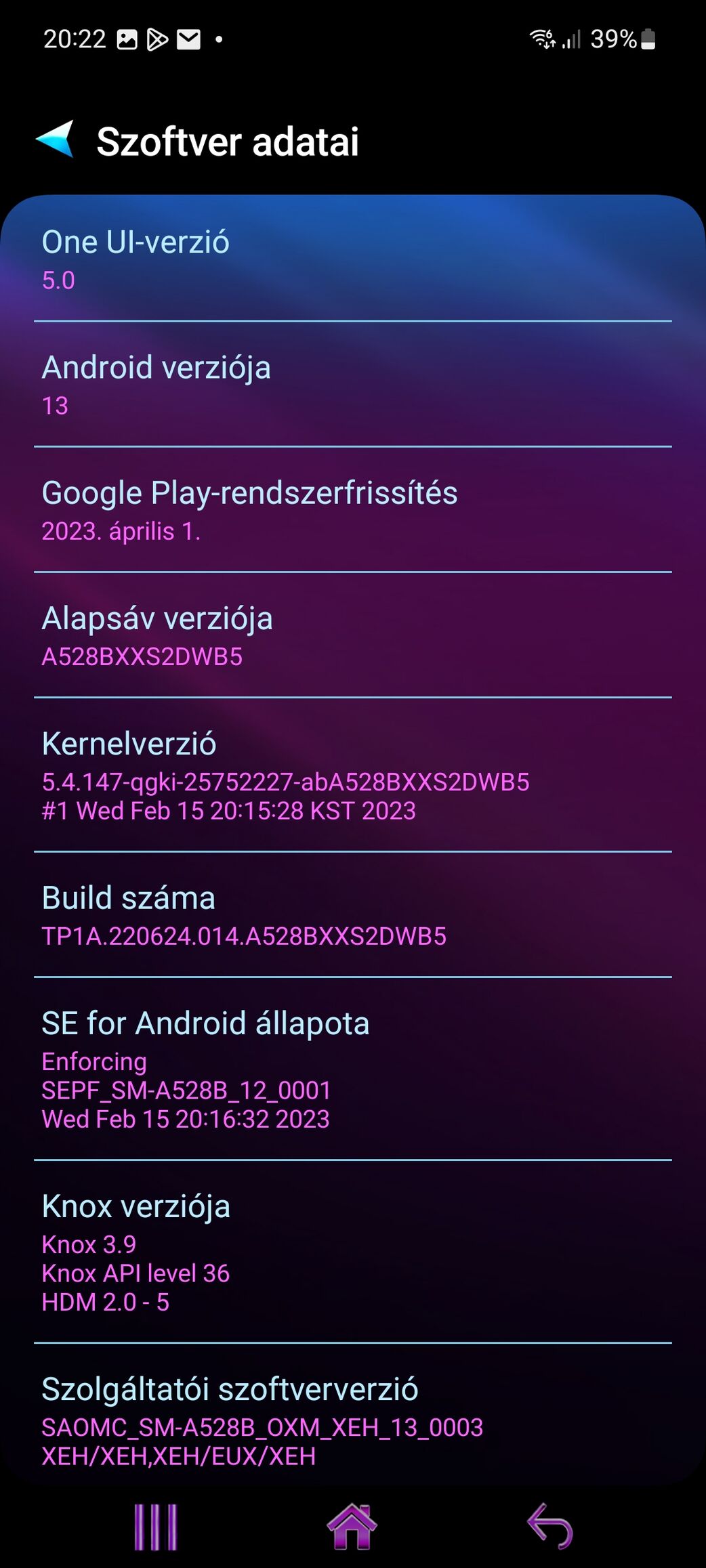706x1568 pixels.
Task: Tap the Build száma row
Action: (353, 914)
